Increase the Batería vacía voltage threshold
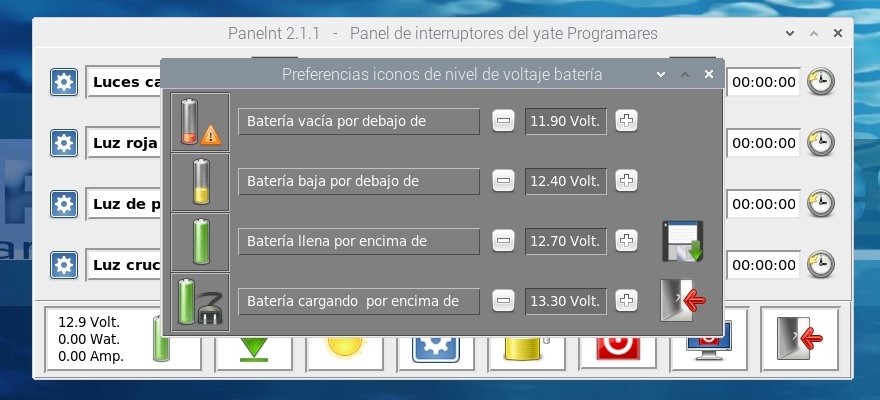The height and width of the screenshot is (400, 880). tap(627, 122)
